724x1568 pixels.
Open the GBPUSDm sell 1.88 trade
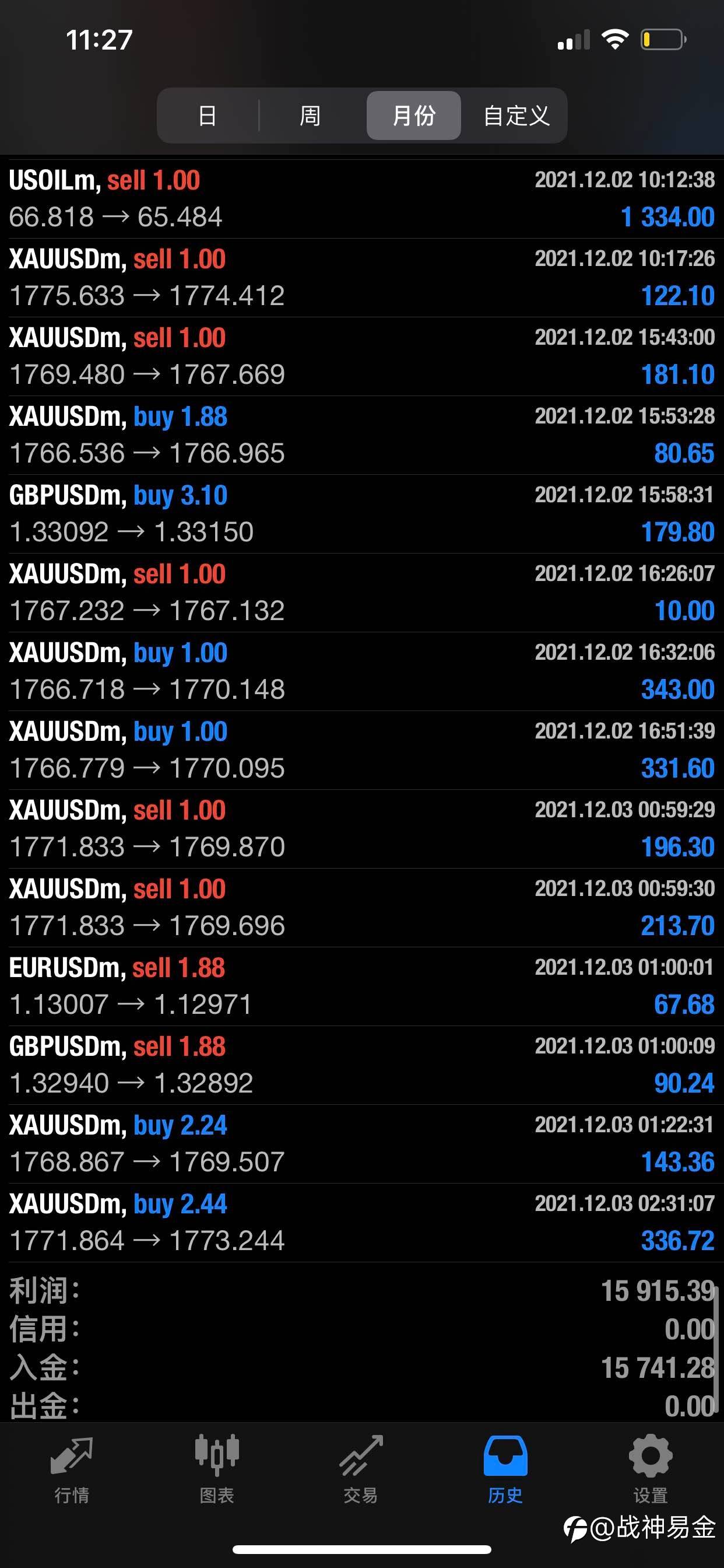[362, 1065]
